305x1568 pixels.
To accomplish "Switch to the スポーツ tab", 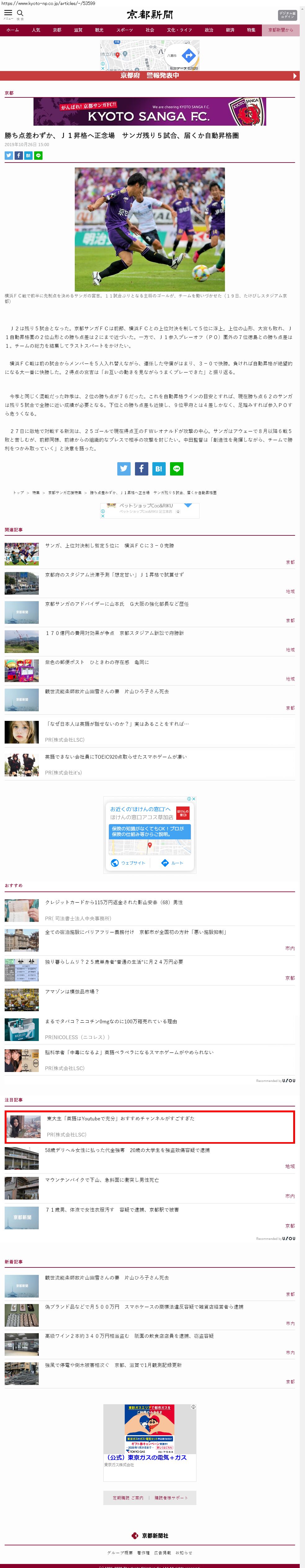I will pyautogui.click(x=124, y=30).
